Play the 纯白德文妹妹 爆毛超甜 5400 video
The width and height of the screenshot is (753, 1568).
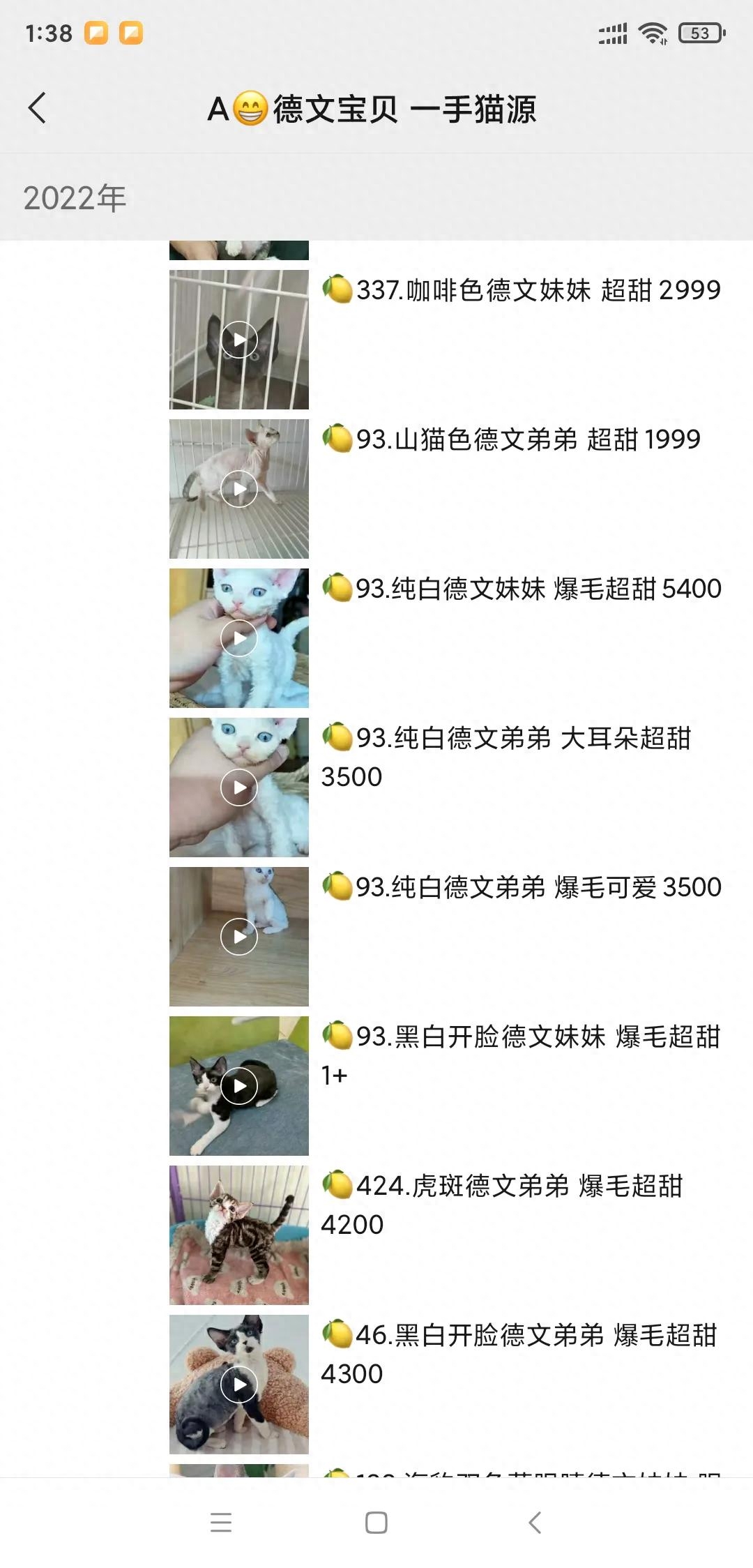coord(239,638)
